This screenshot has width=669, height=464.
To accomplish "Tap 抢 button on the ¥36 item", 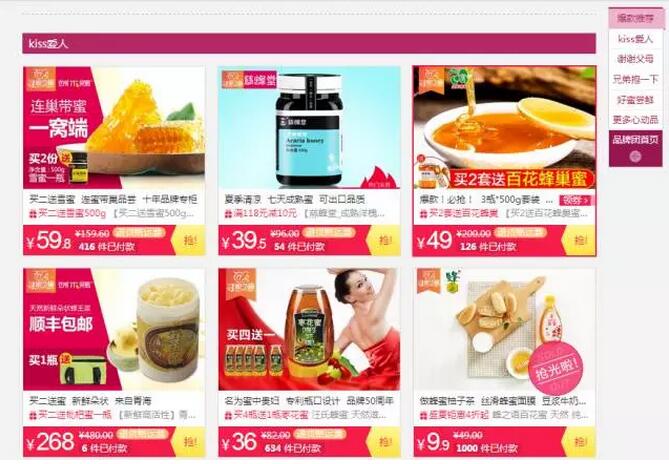I will tap(385, 442).
